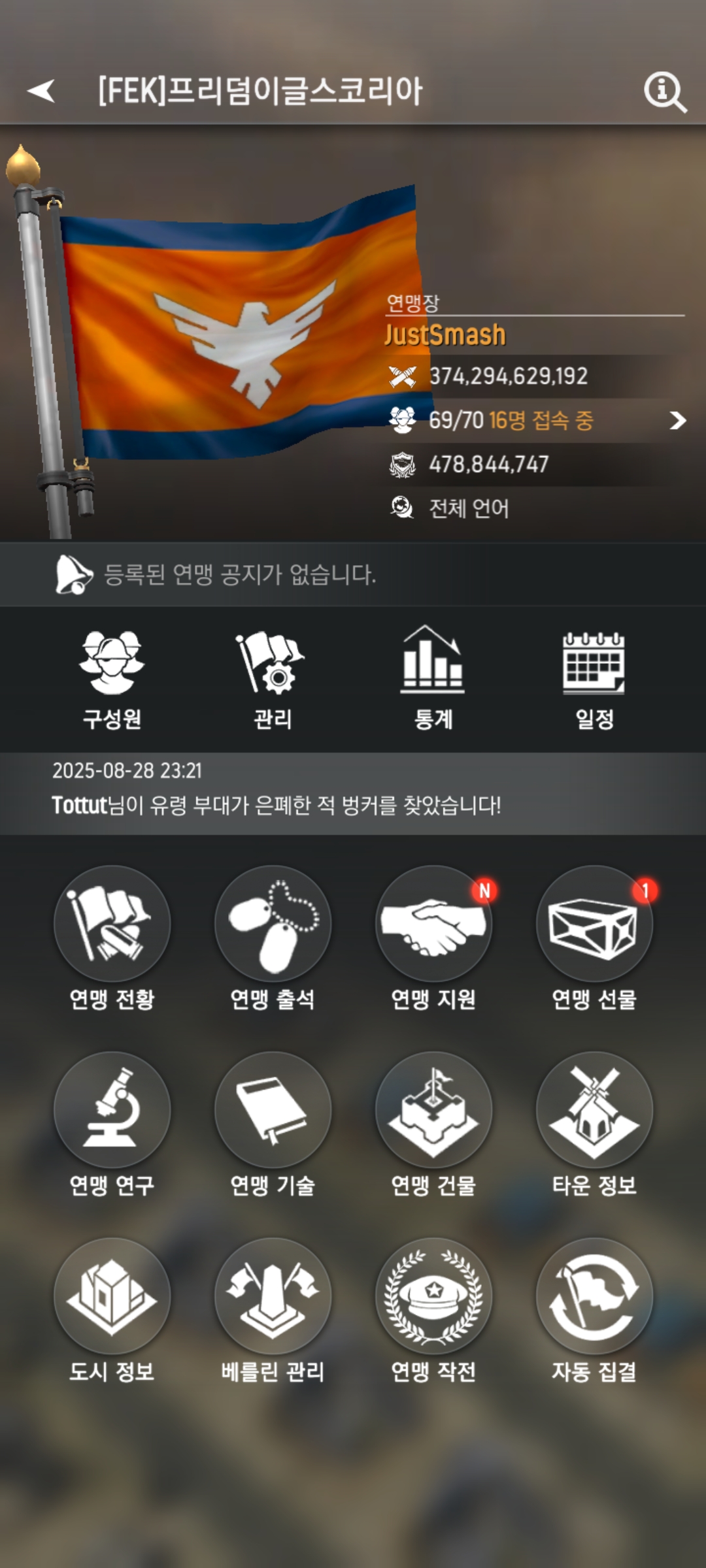Open 연맹 지원 alliance help
Viewport: 706px width, 1568px height.
tap(433, 924)
